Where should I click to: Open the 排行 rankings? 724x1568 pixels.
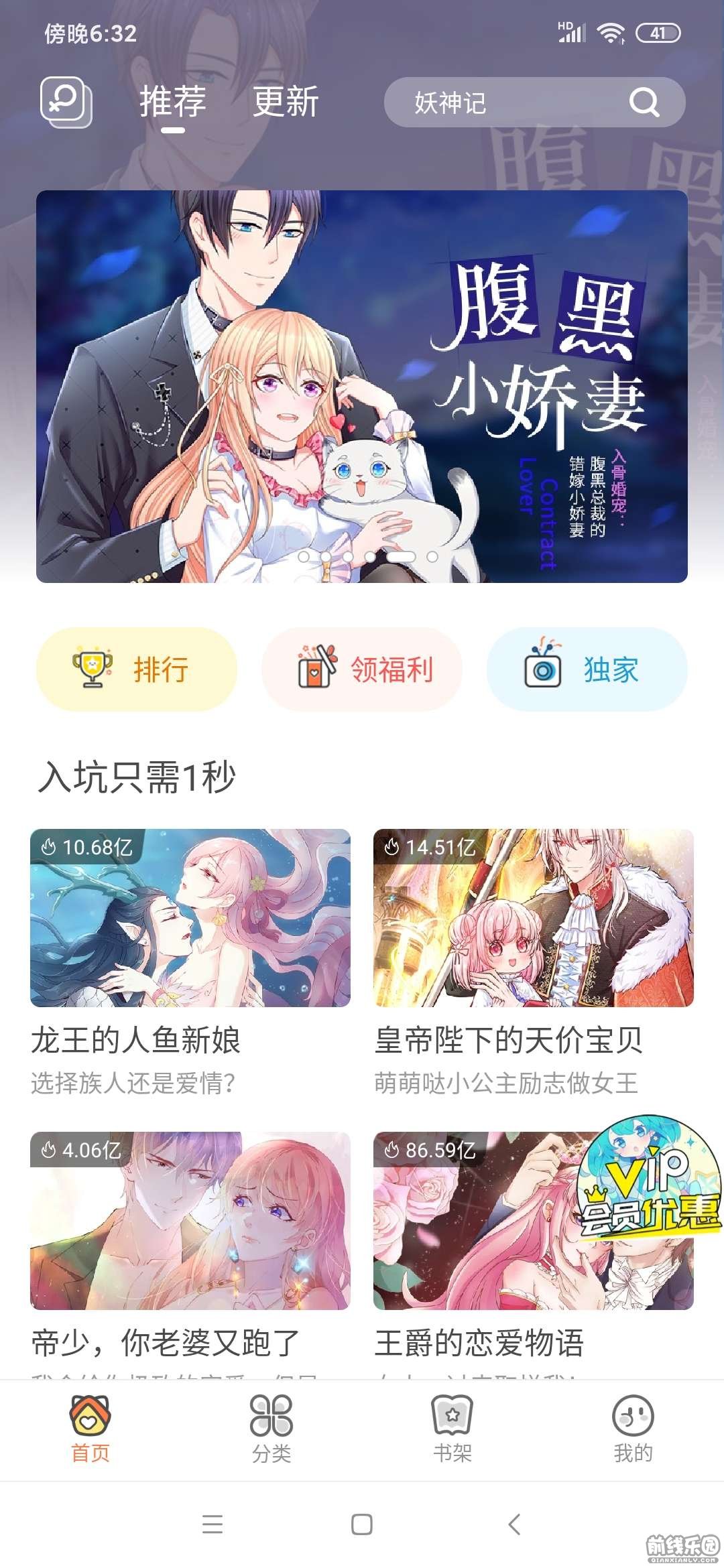coord(137,669)
